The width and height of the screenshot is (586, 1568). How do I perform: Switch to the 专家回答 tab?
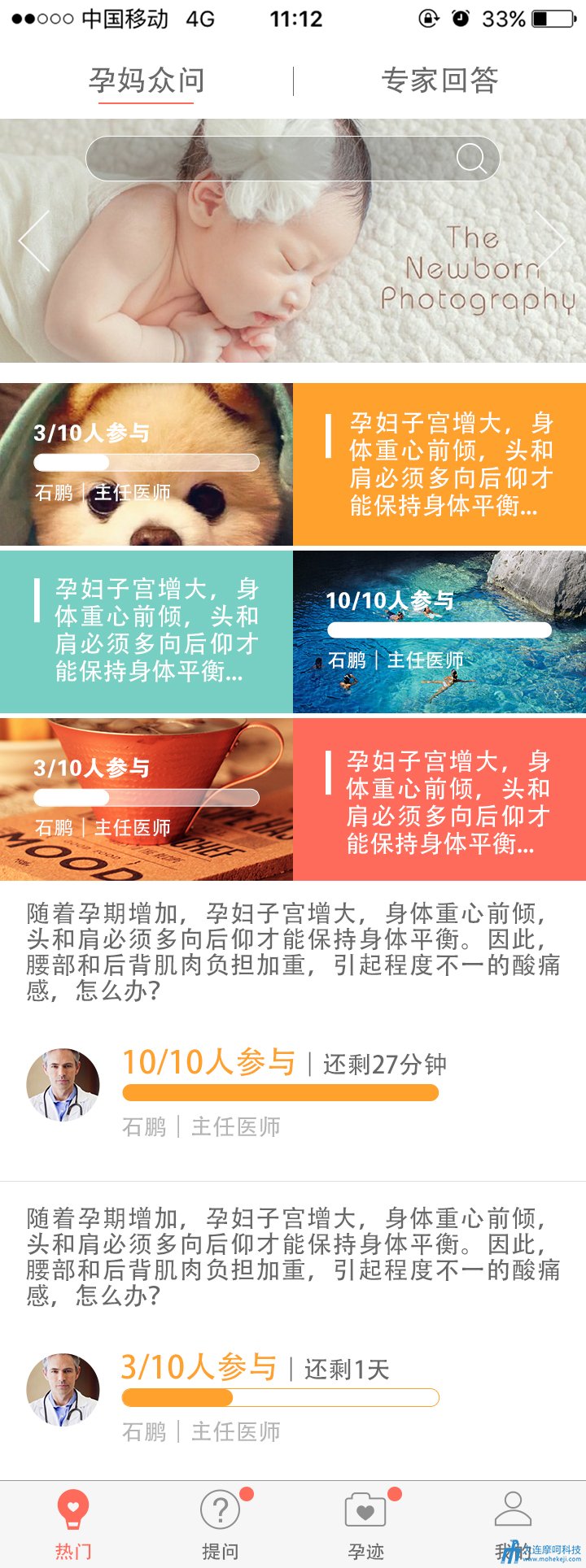tap(439, 81)
